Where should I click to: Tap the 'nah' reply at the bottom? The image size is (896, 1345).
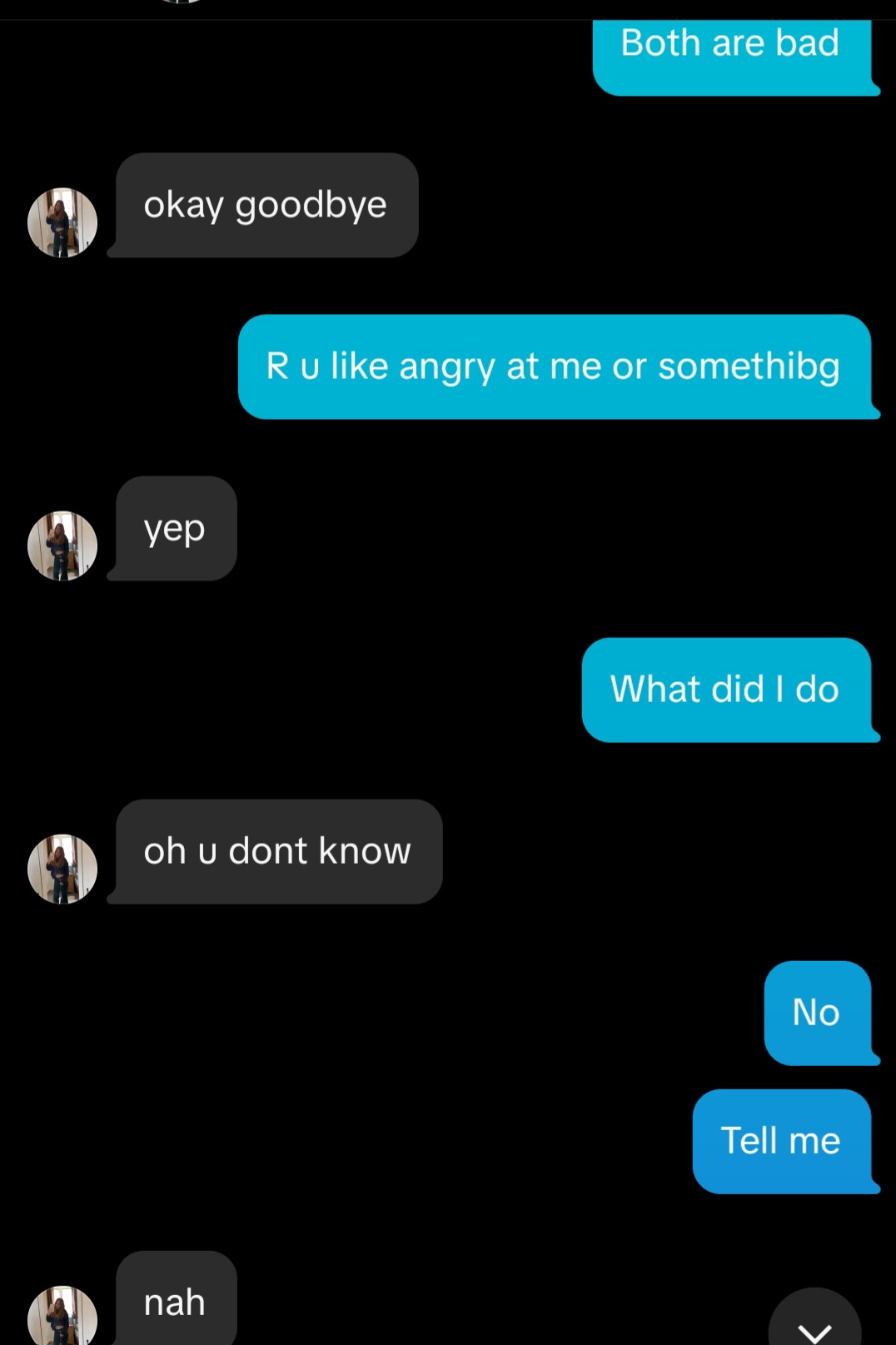tap(174, 1301)
